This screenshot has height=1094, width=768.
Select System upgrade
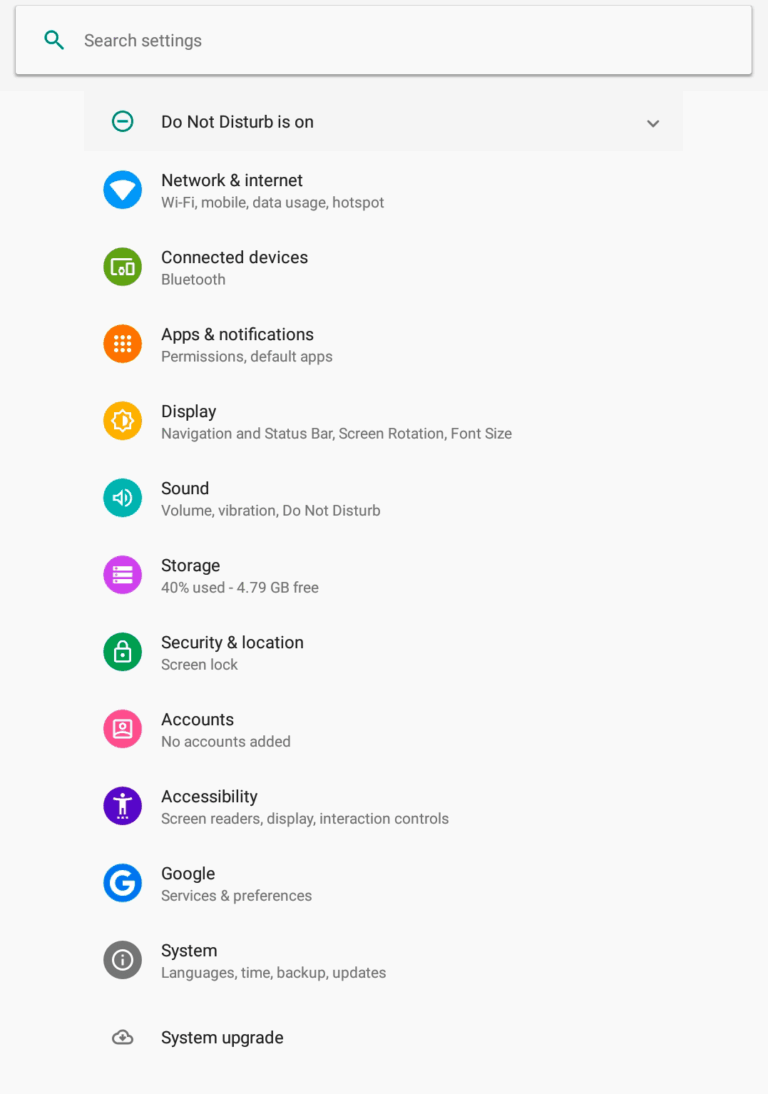(222, 1037)
